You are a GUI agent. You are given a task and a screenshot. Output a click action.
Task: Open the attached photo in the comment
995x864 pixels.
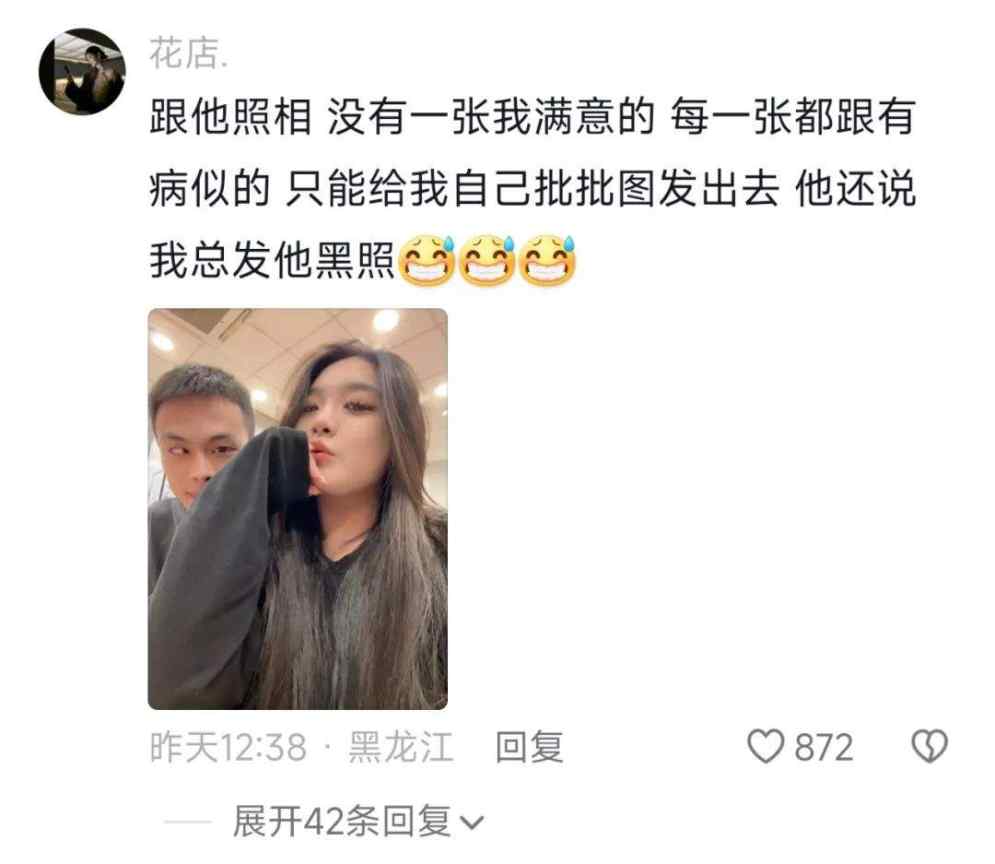click(x=297, y=508)
